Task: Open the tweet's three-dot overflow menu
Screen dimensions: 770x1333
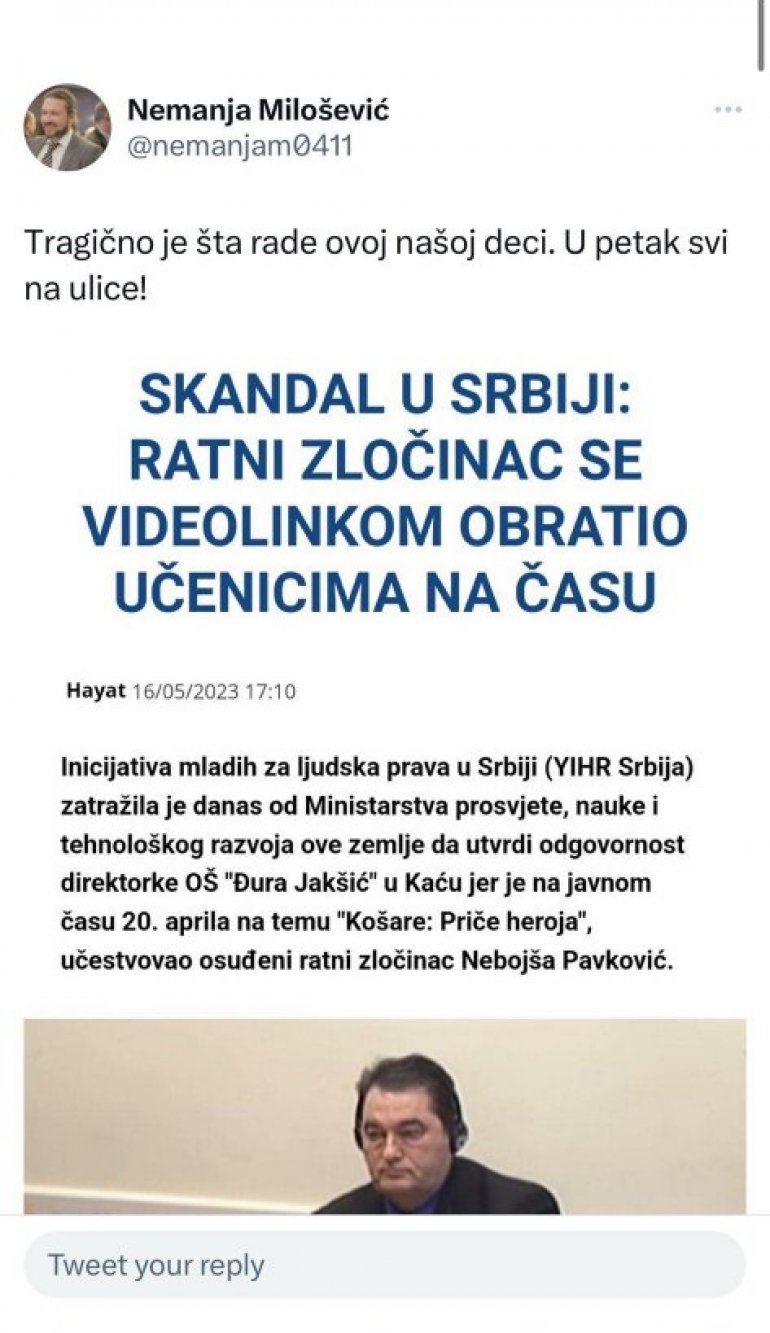Action: (727, 110)
